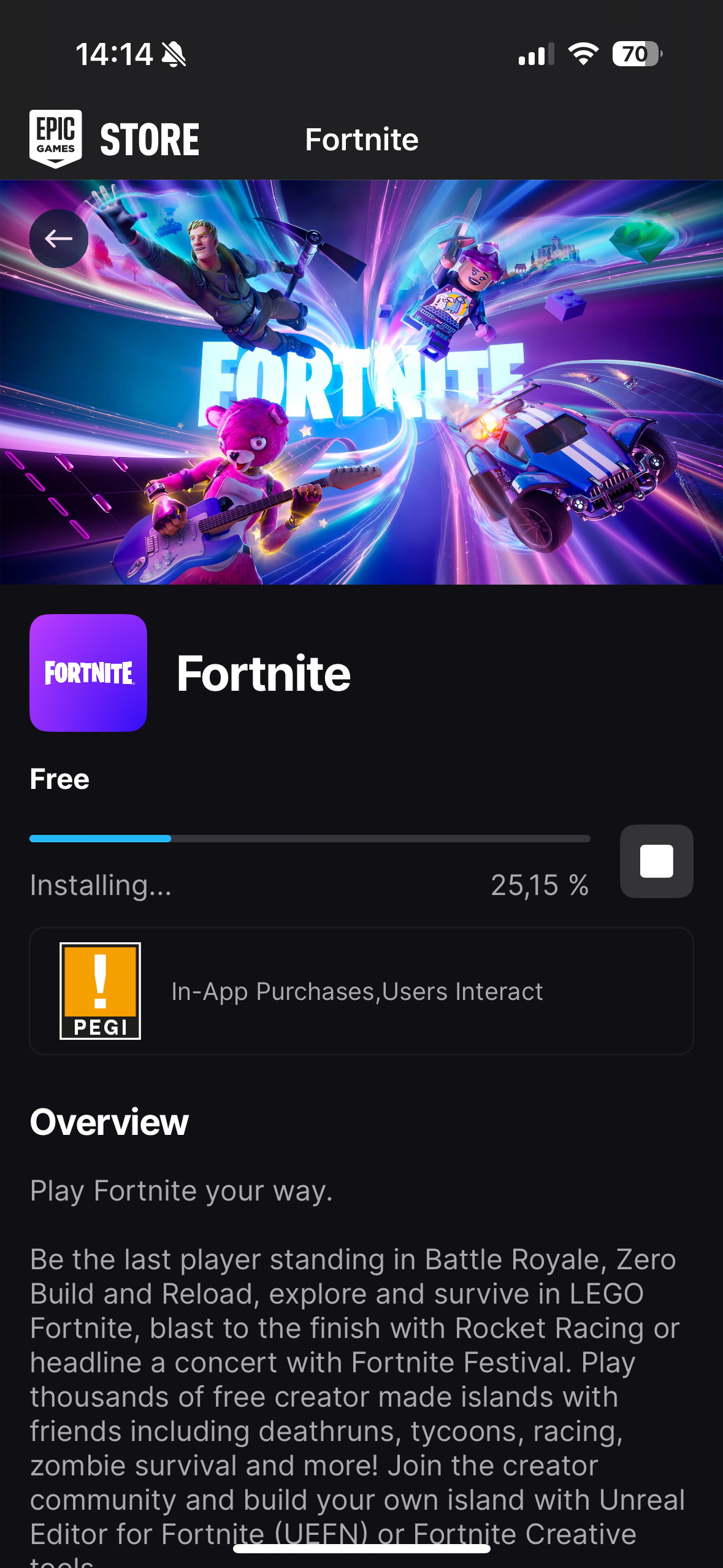The width and height of the screenshot is (723, 1568).
Task: Click the Fortnite banner artwork
Action: point(361,380)
